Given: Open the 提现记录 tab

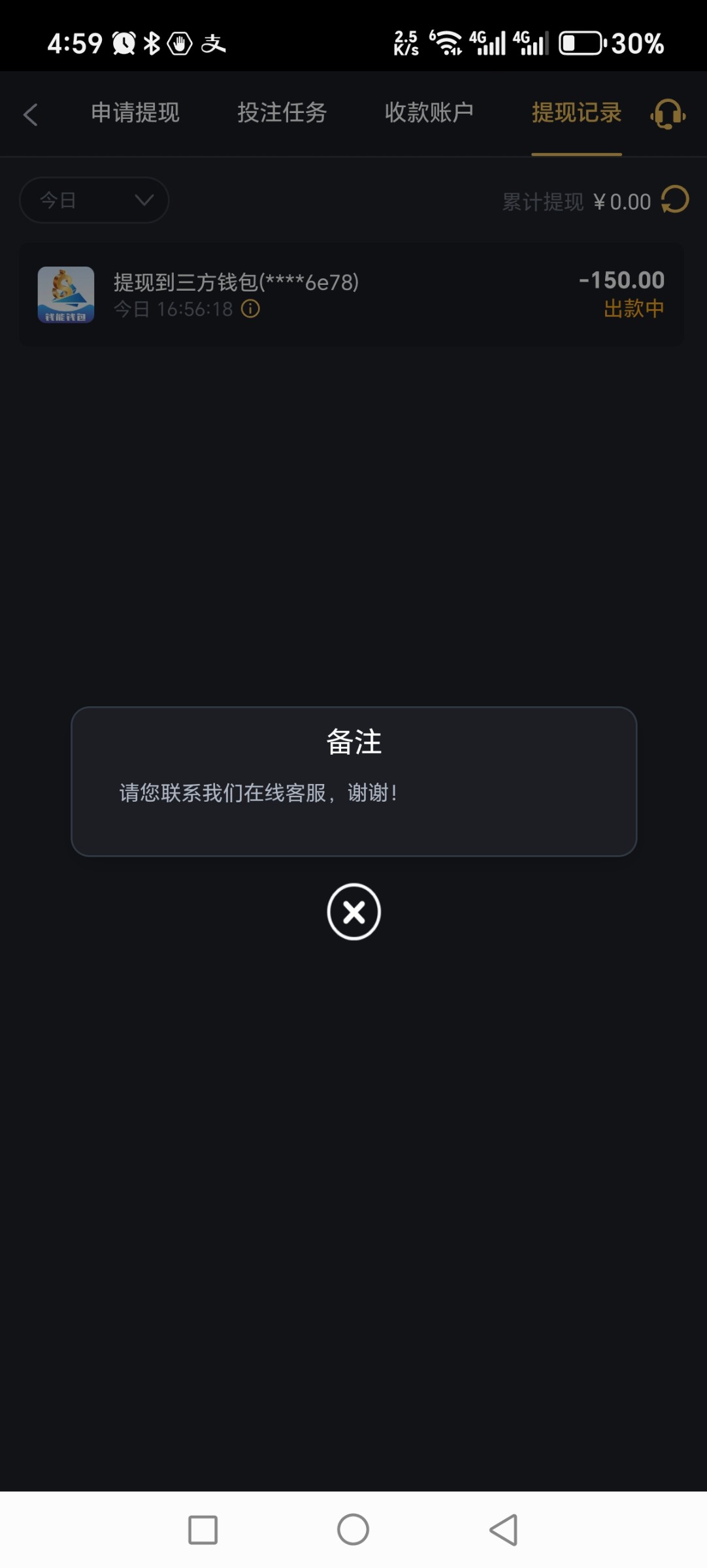Looking at the screenshot, I should (576, 112).
